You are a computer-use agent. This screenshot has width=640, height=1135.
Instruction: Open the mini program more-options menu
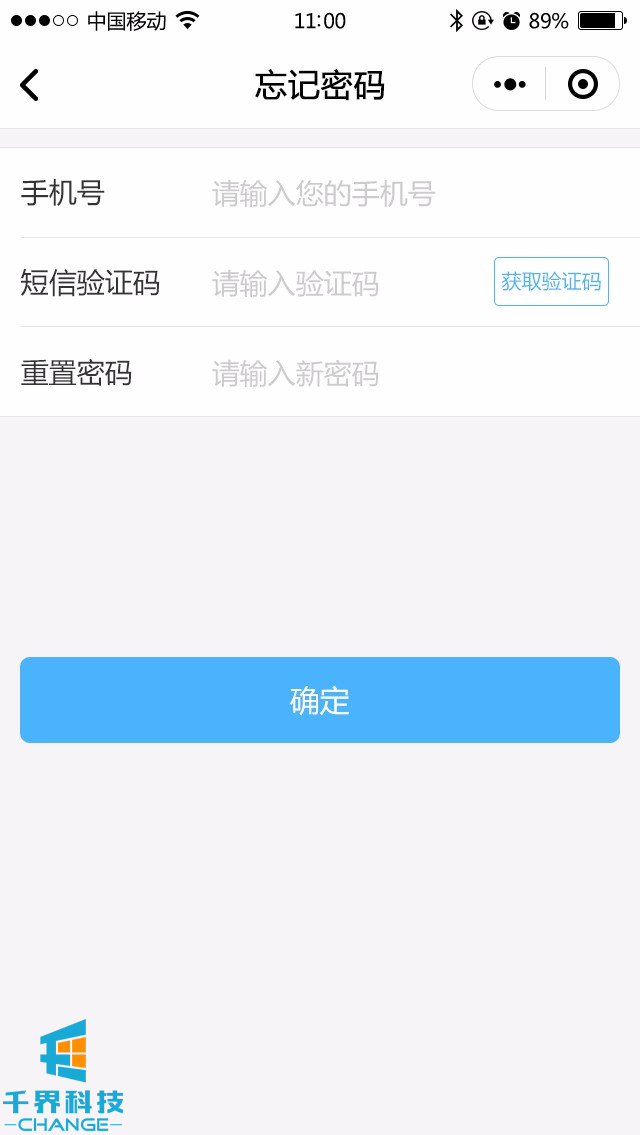tap(510, 84)
